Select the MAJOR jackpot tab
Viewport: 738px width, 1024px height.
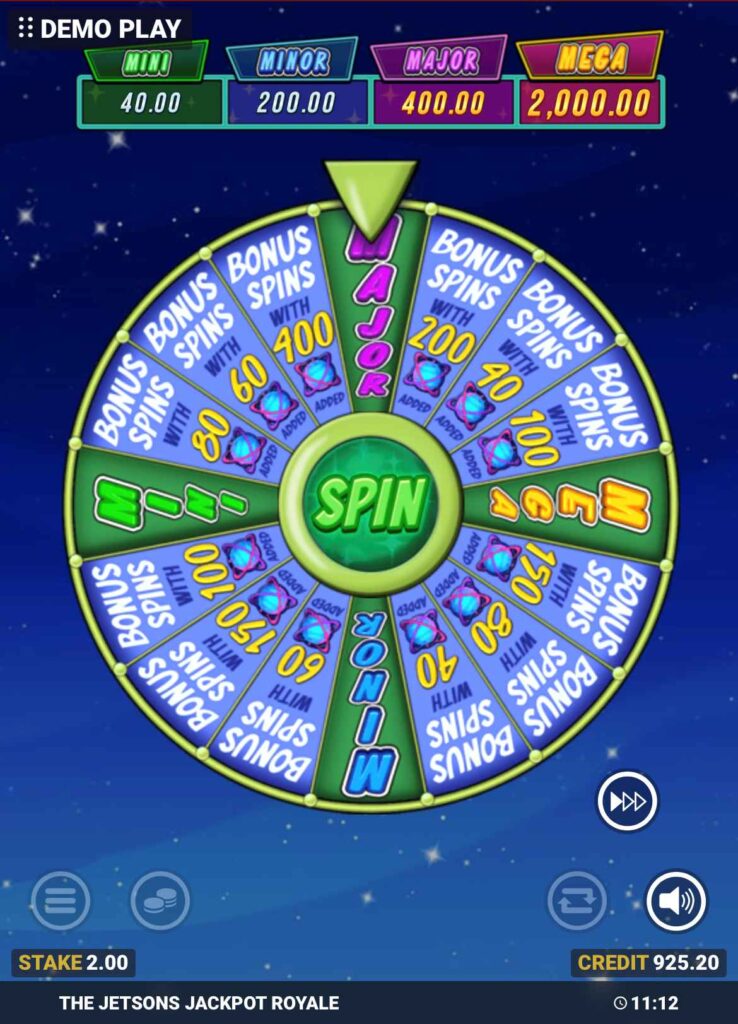[441, 60]
